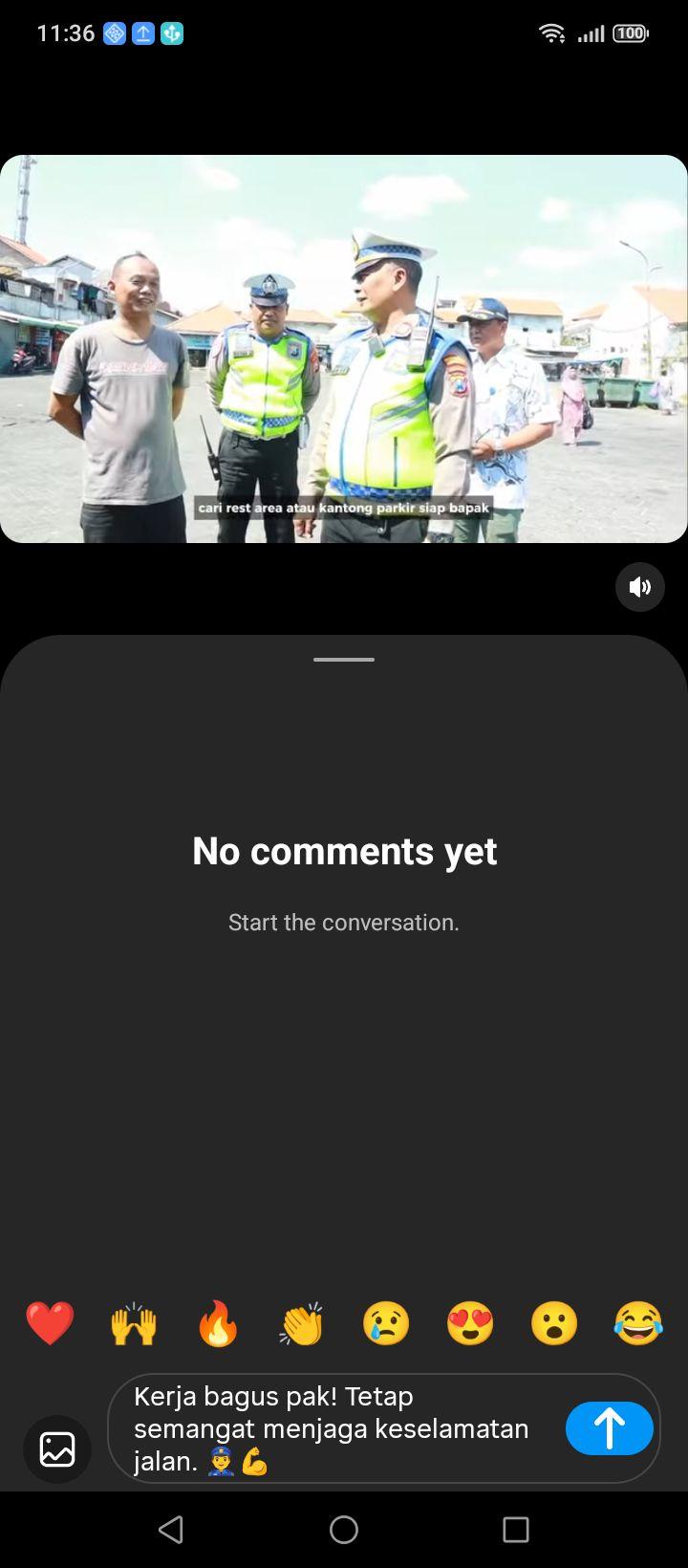The width and height of the screenshot is (688, 1568).
Task: Open recent apps from the navigation bar
Action: pos(516,1530)
